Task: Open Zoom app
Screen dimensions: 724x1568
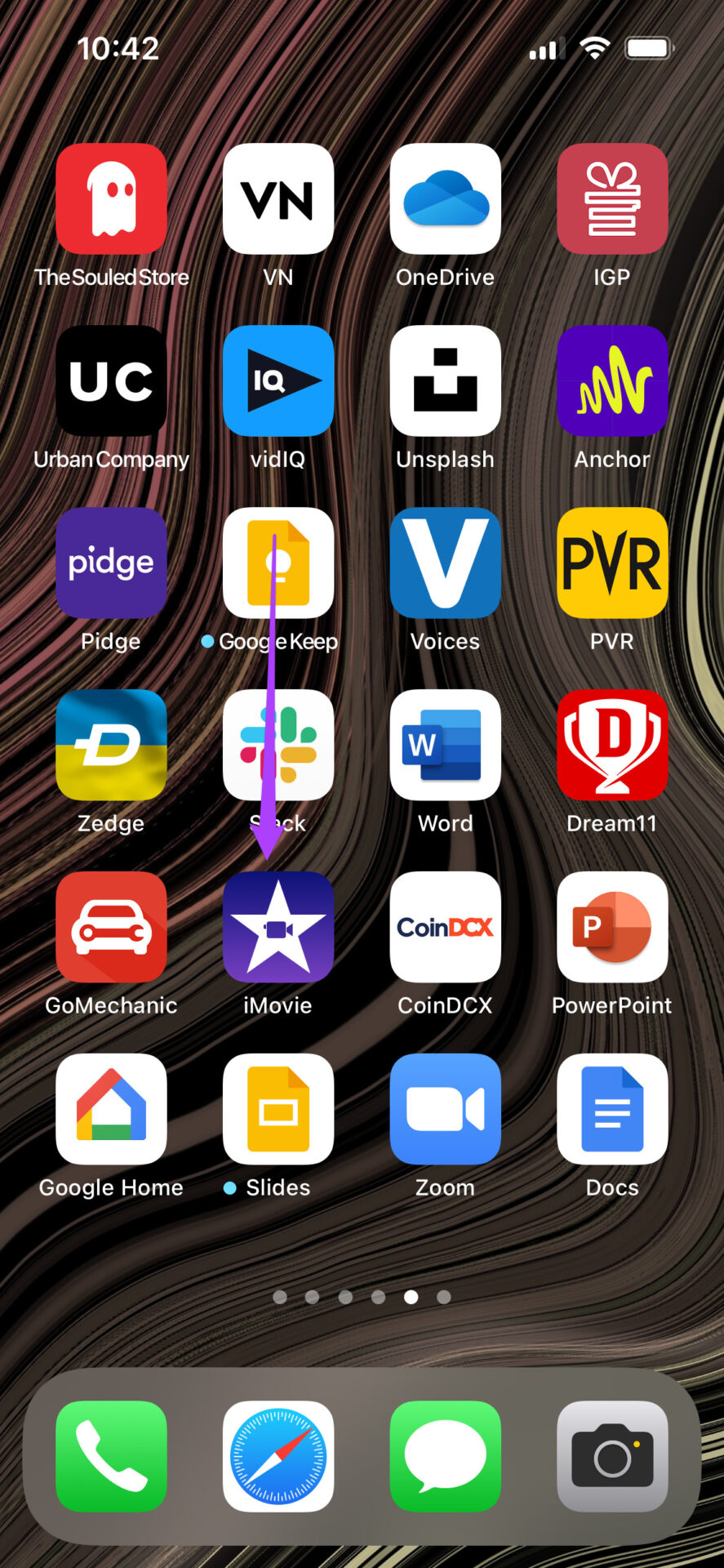Action: [446, 1109]
